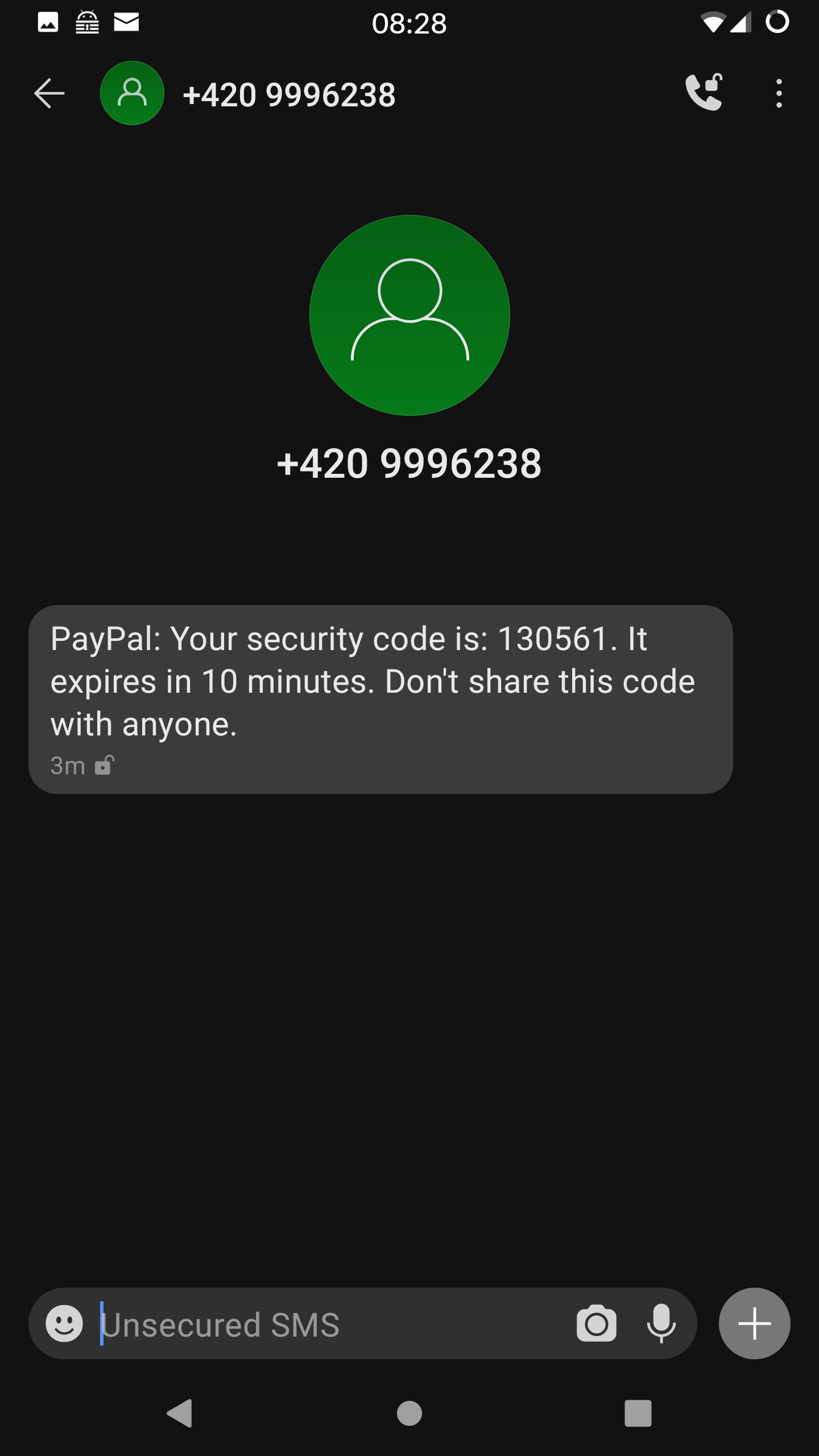Screen dimensions: 819x1456
Task: Open the camera to attach a photo
Action: (596, 1323)
